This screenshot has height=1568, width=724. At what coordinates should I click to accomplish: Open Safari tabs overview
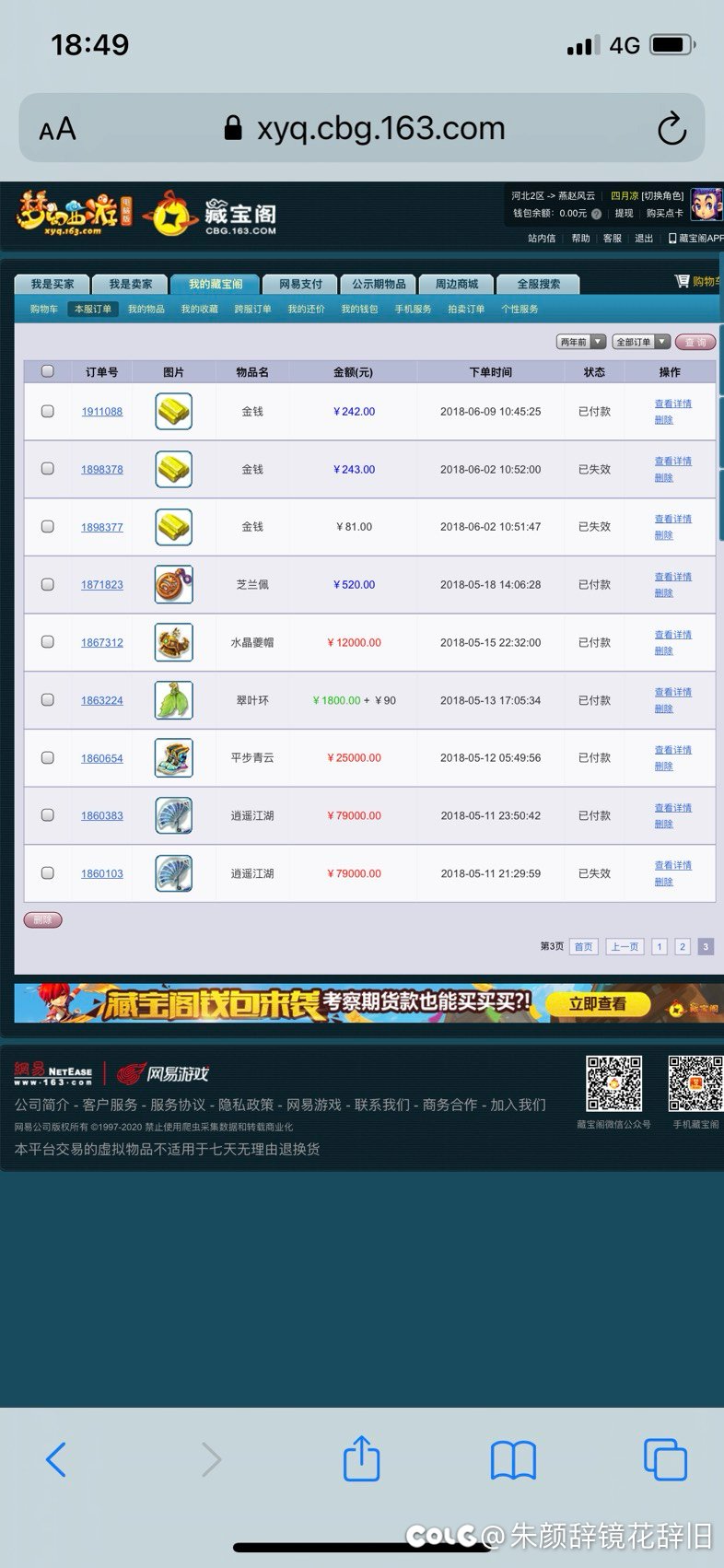(664, 1459)
